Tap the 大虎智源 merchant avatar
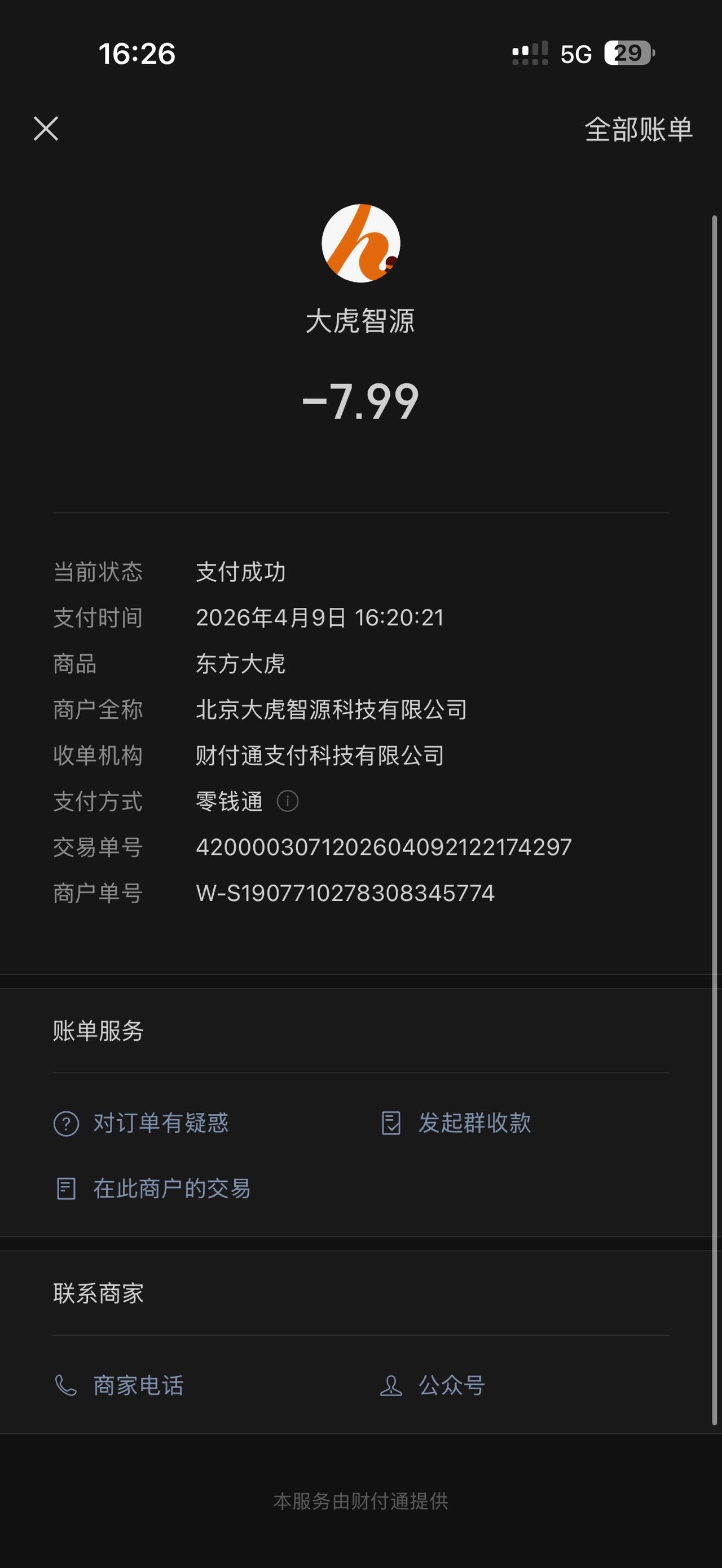 (x=361, y=243)
